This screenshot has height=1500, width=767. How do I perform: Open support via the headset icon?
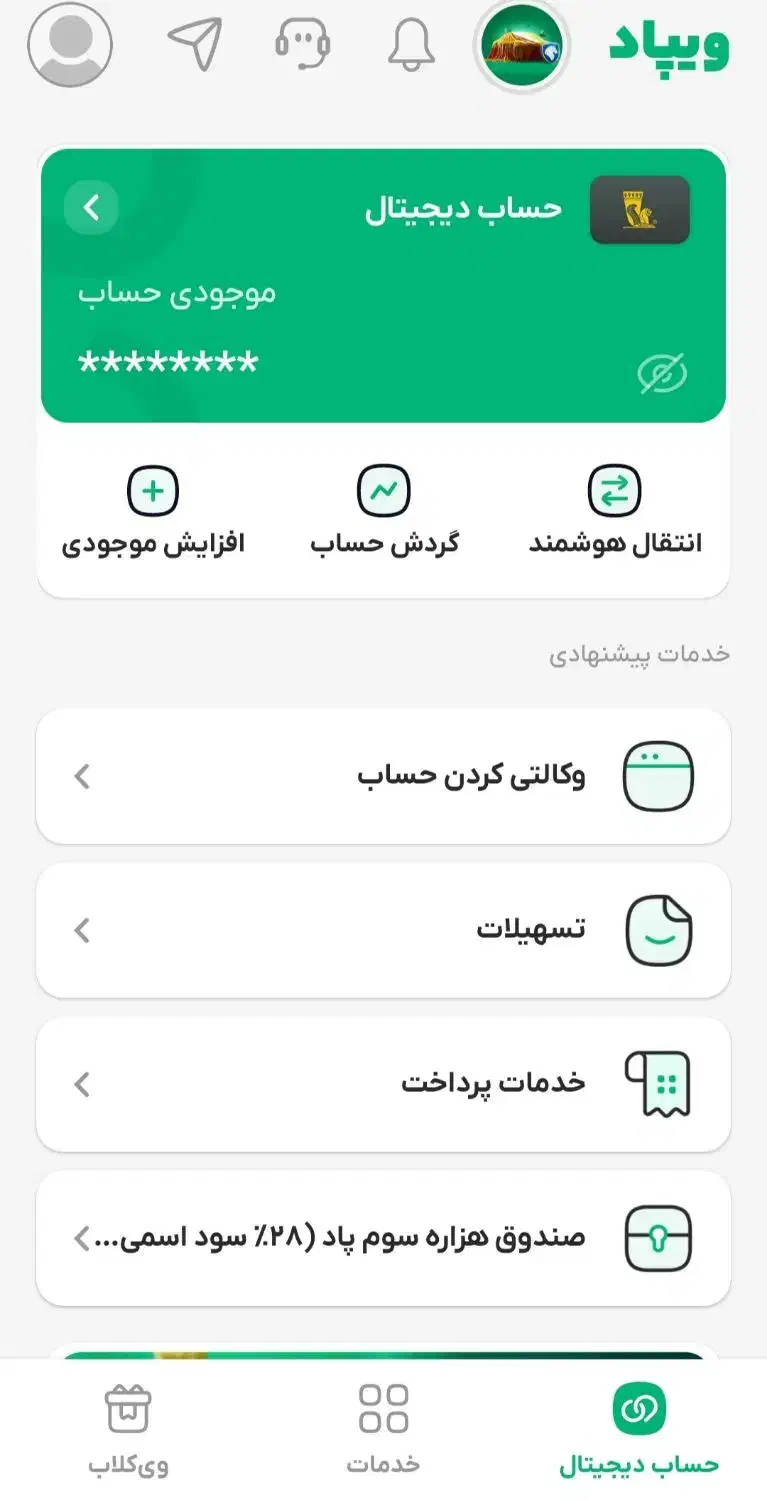pyautogui.click(x=302, y=44)
